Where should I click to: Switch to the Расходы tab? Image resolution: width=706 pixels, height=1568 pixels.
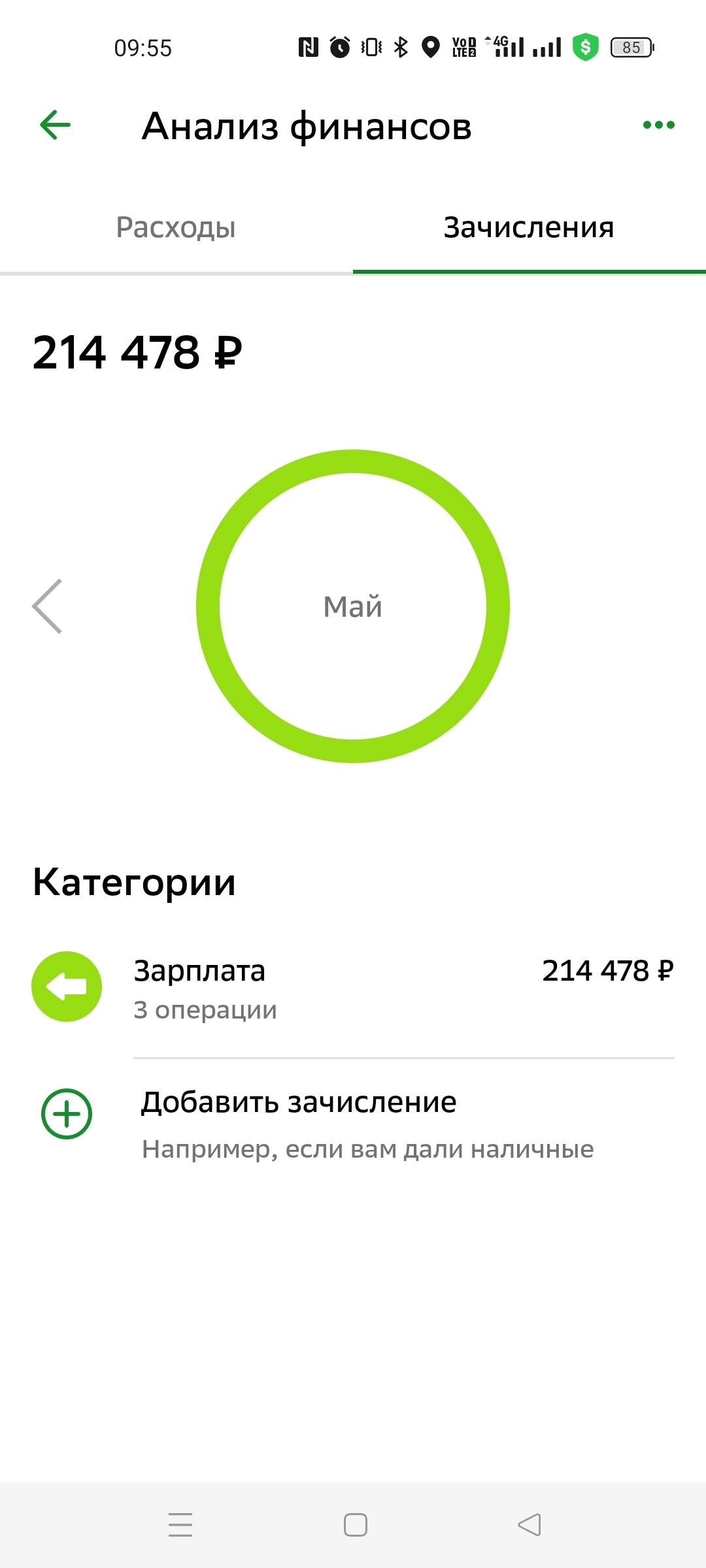pos(176,227)
